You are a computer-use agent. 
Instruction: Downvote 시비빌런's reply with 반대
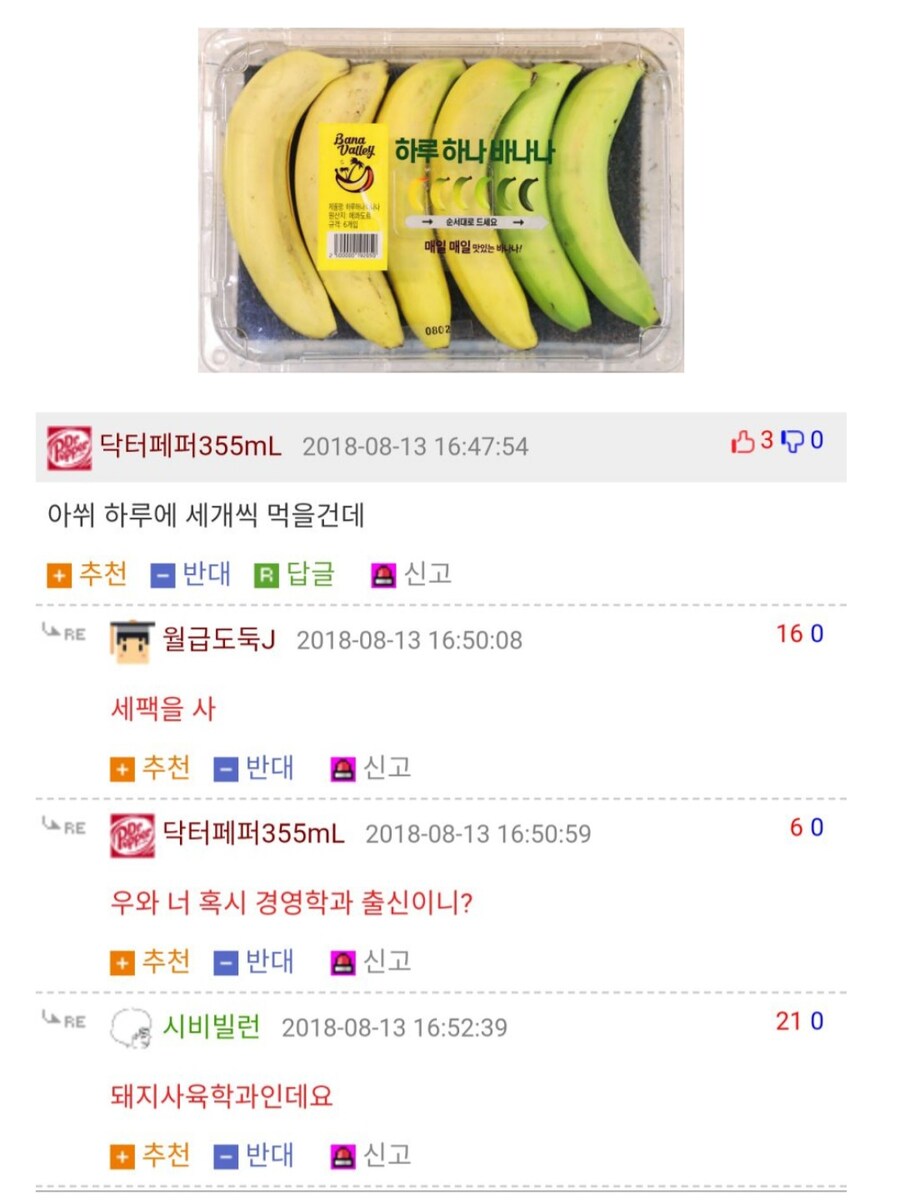tap(254, 1156)
